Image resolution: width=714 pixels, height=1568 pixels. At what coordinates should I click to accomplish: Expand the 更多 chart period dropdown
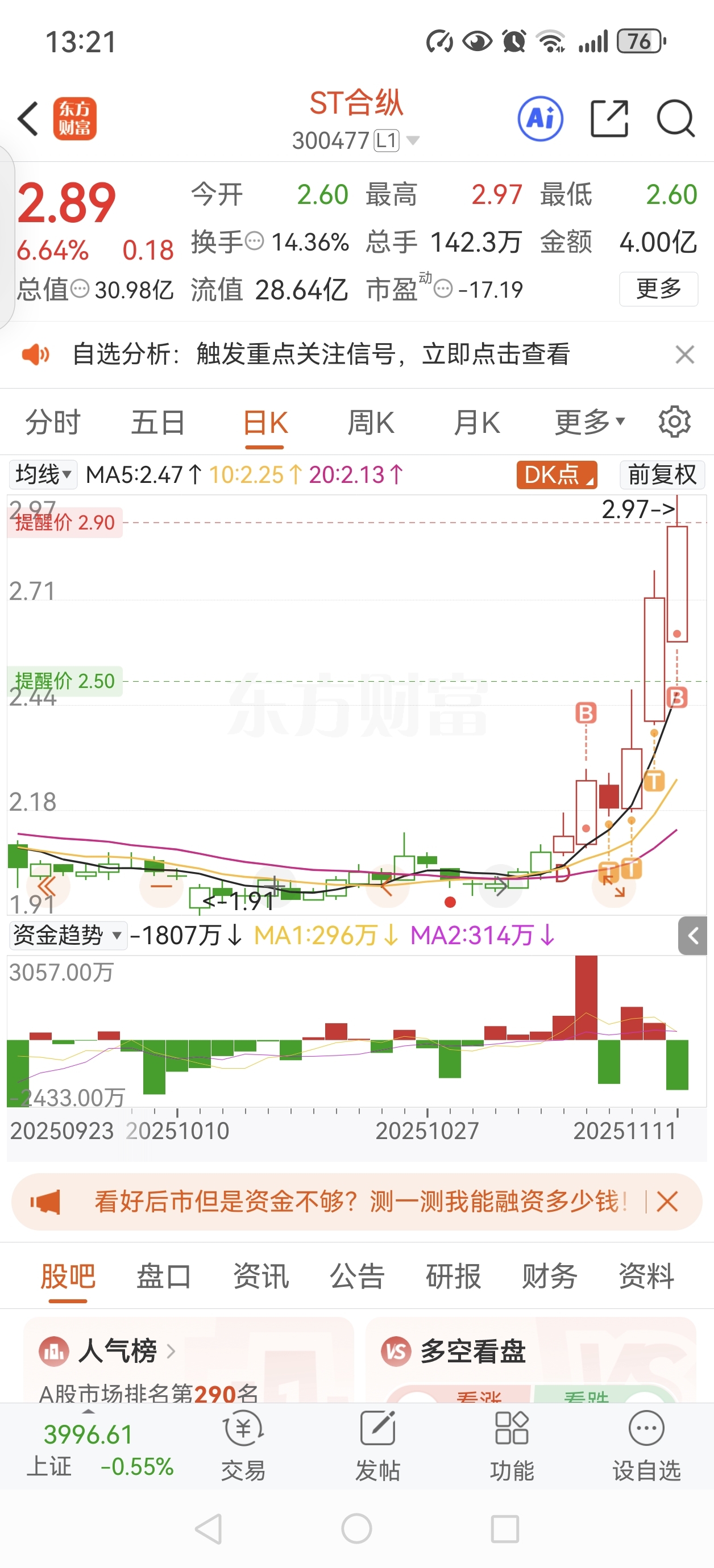(589, 423)
